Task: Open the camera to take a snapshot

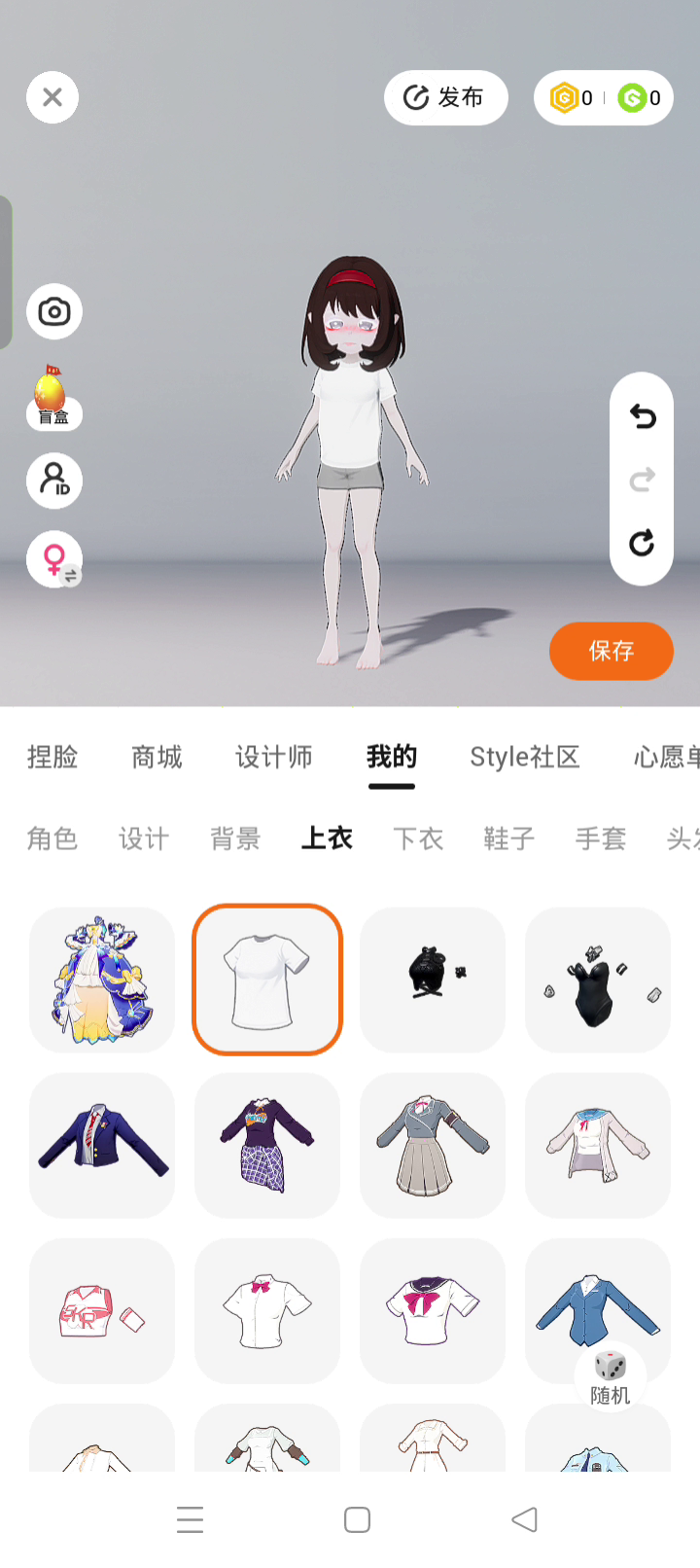Action: pos(54,312)
